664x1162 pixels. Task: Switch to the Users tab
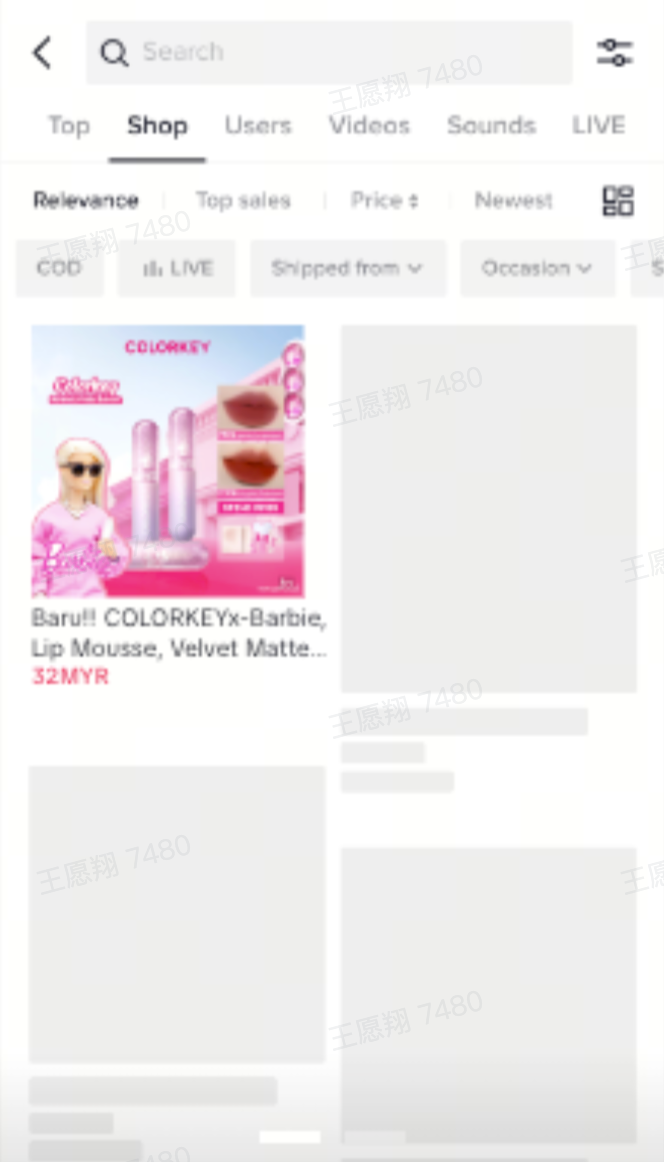click(258, 126)
